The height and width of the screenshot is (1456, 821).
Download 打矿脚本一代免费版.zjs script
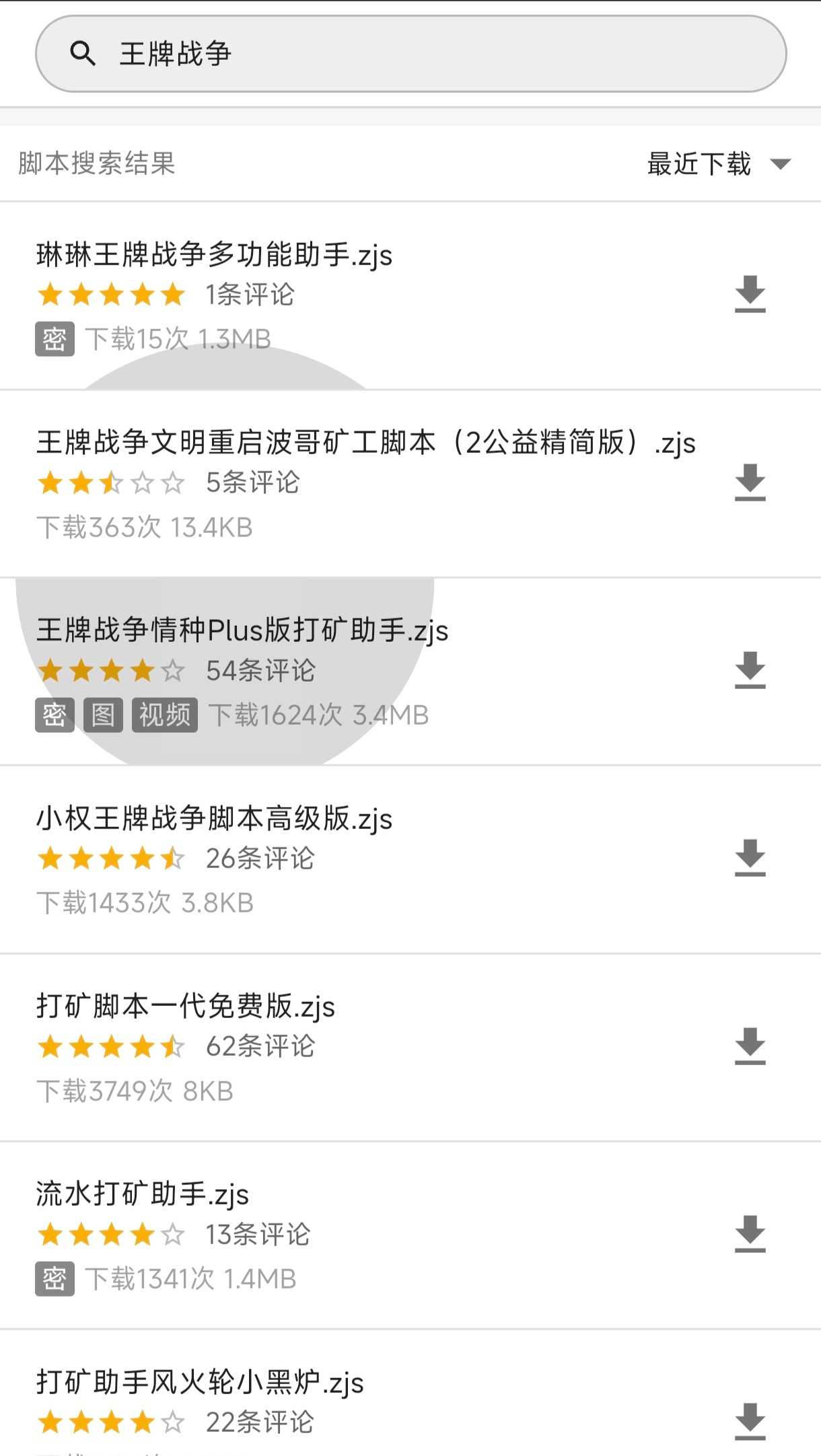tap(750, 1046)
